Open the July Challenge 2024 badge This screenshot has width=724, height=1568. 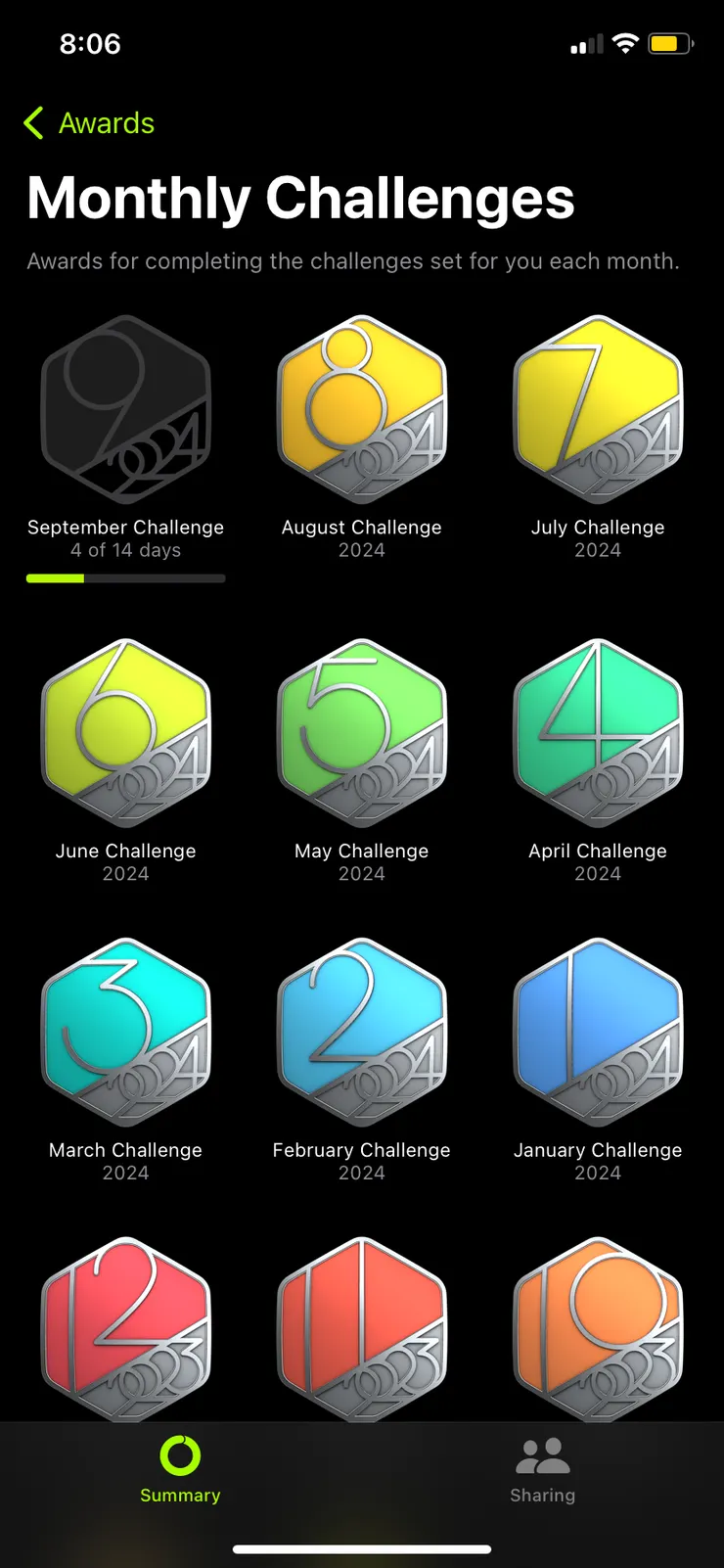[598, 411]
